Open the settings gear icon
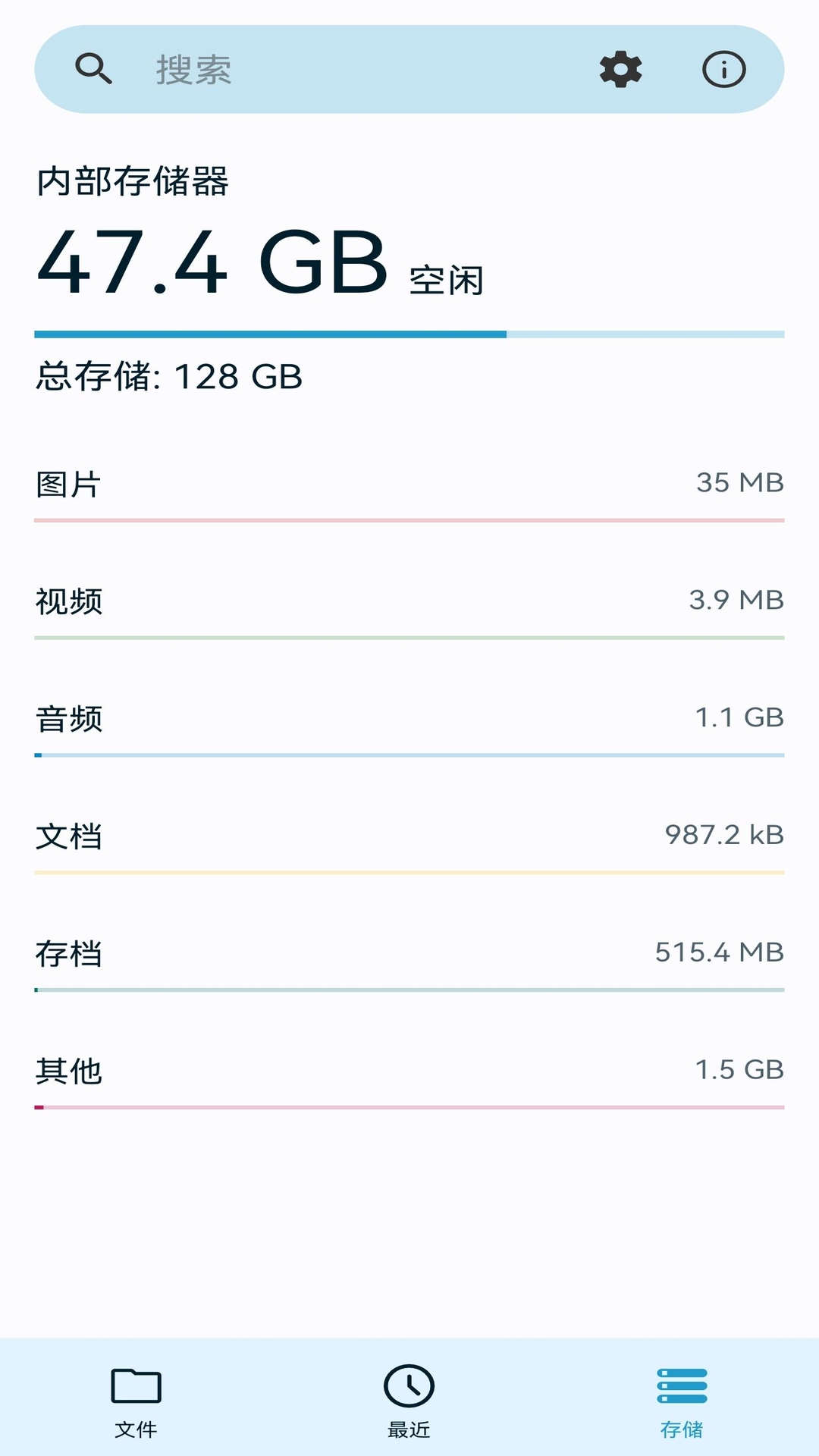Screen dimensions: 819x1456 coord(620,71)
